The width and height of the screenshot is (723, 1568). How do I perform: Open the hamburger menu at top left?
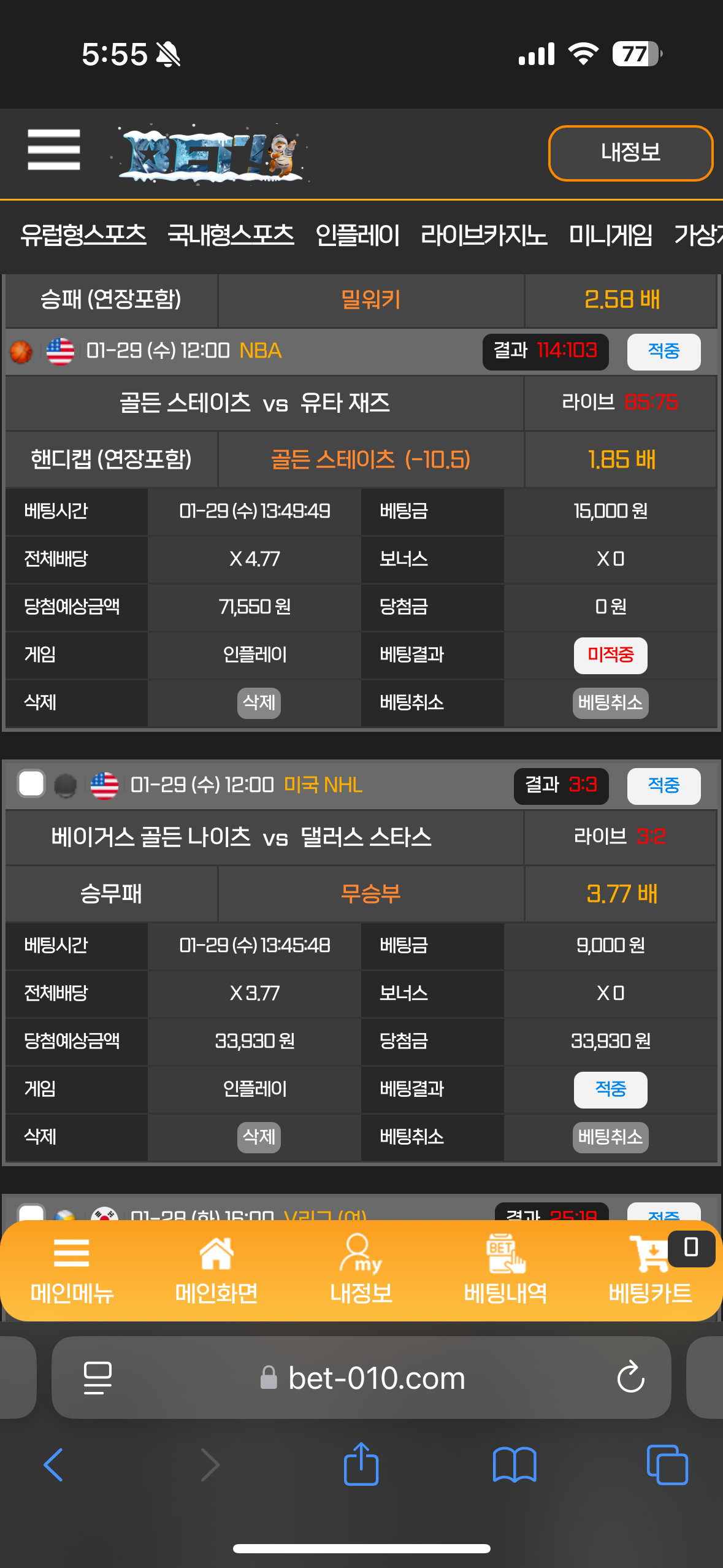[54, 150]
